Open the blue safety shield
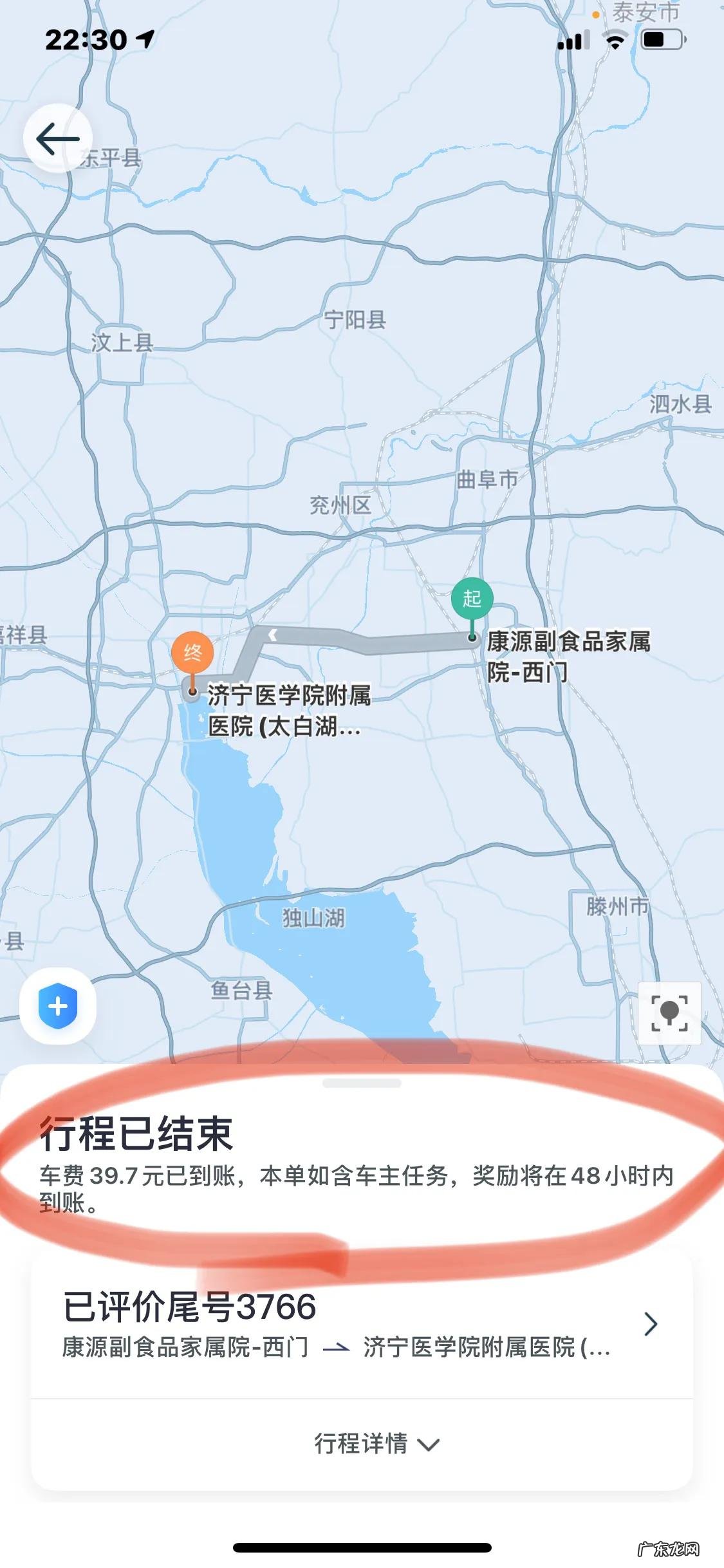724x1568 pixels. pyautogui.click(x=58, y=1005)
